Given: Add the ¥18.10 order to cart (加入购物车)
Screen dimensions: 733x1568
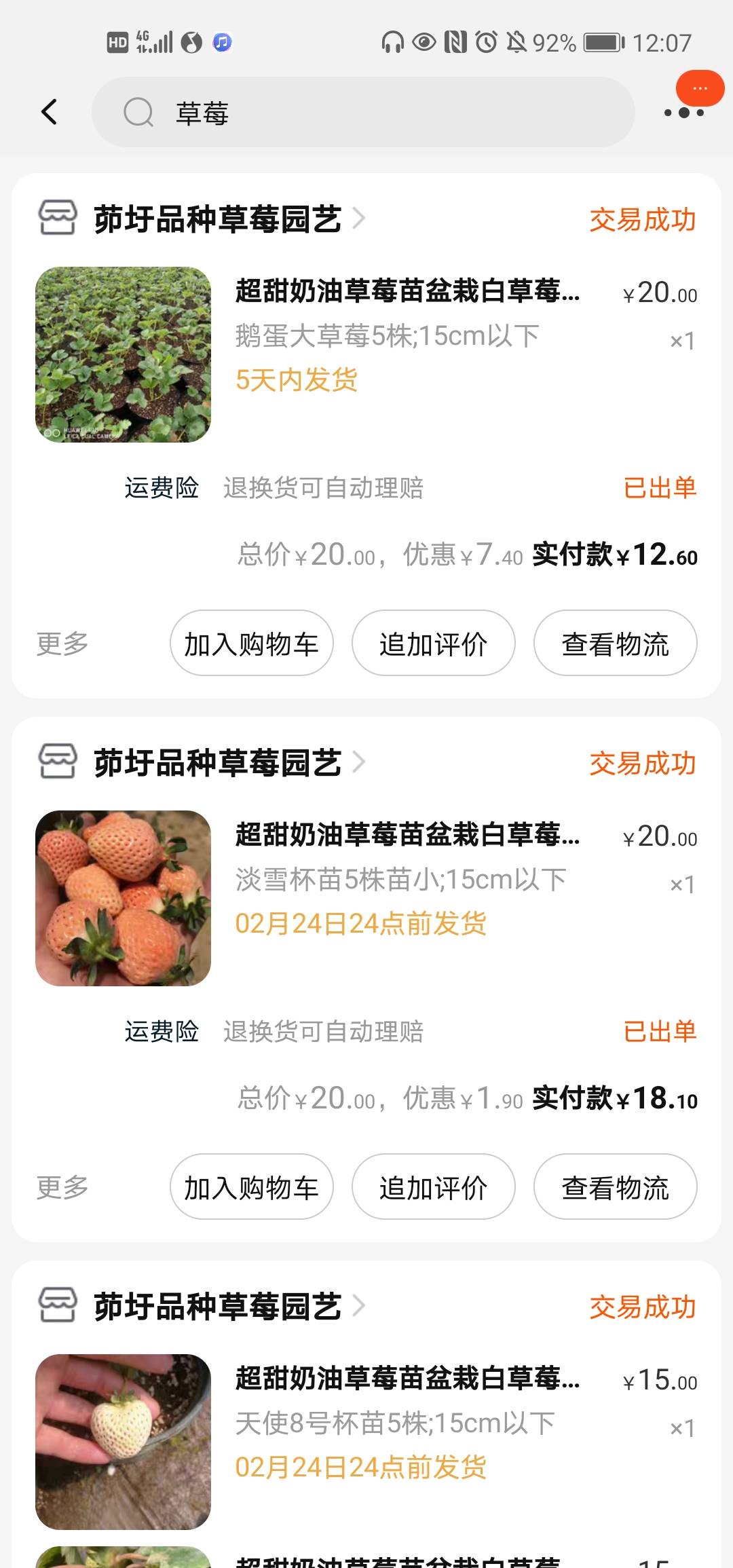Looking at the screenshot, I should pos(251,1187).
